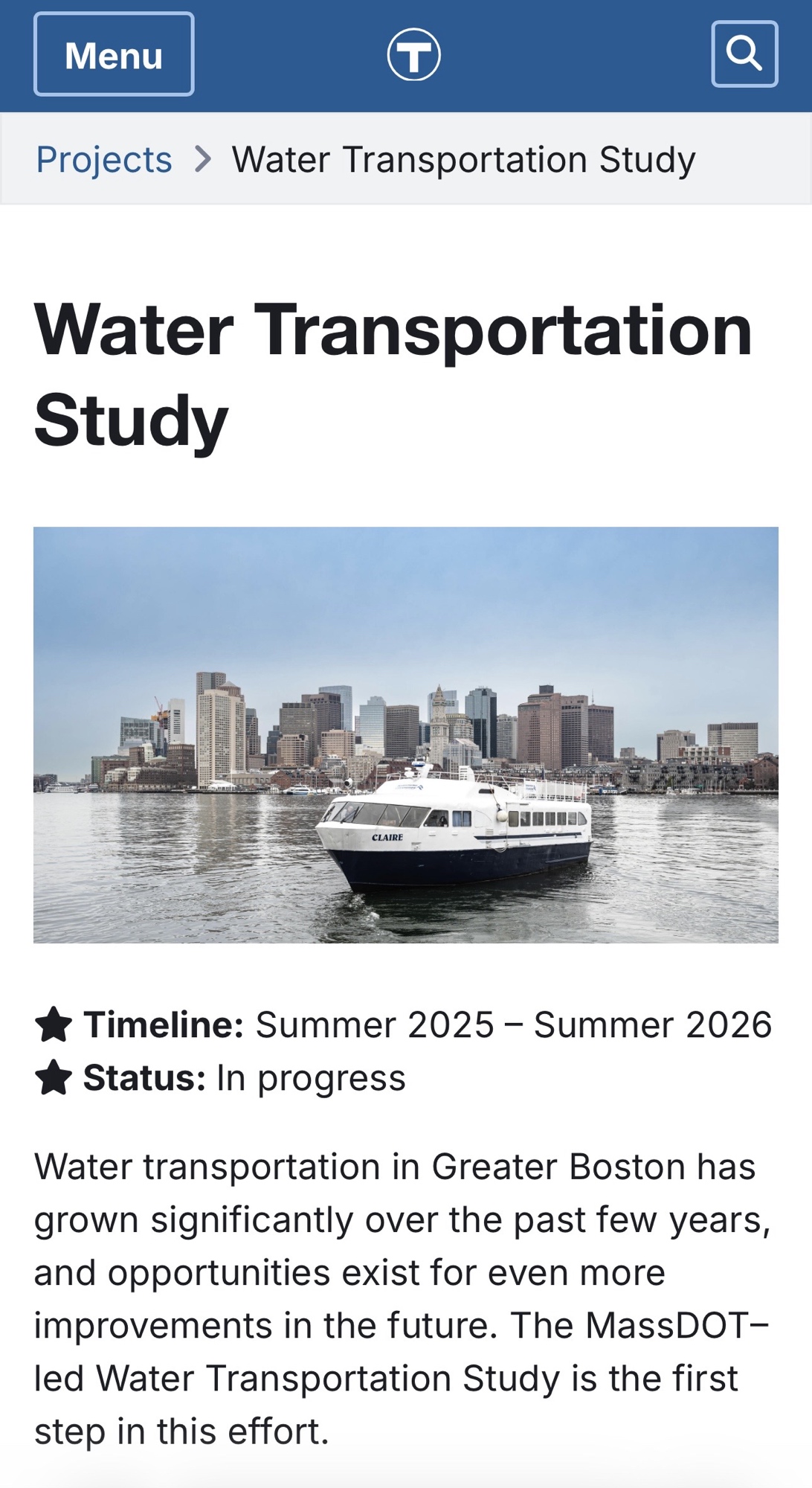Open the Menu button
The image size is (812, 1488).
pos(114,54)
